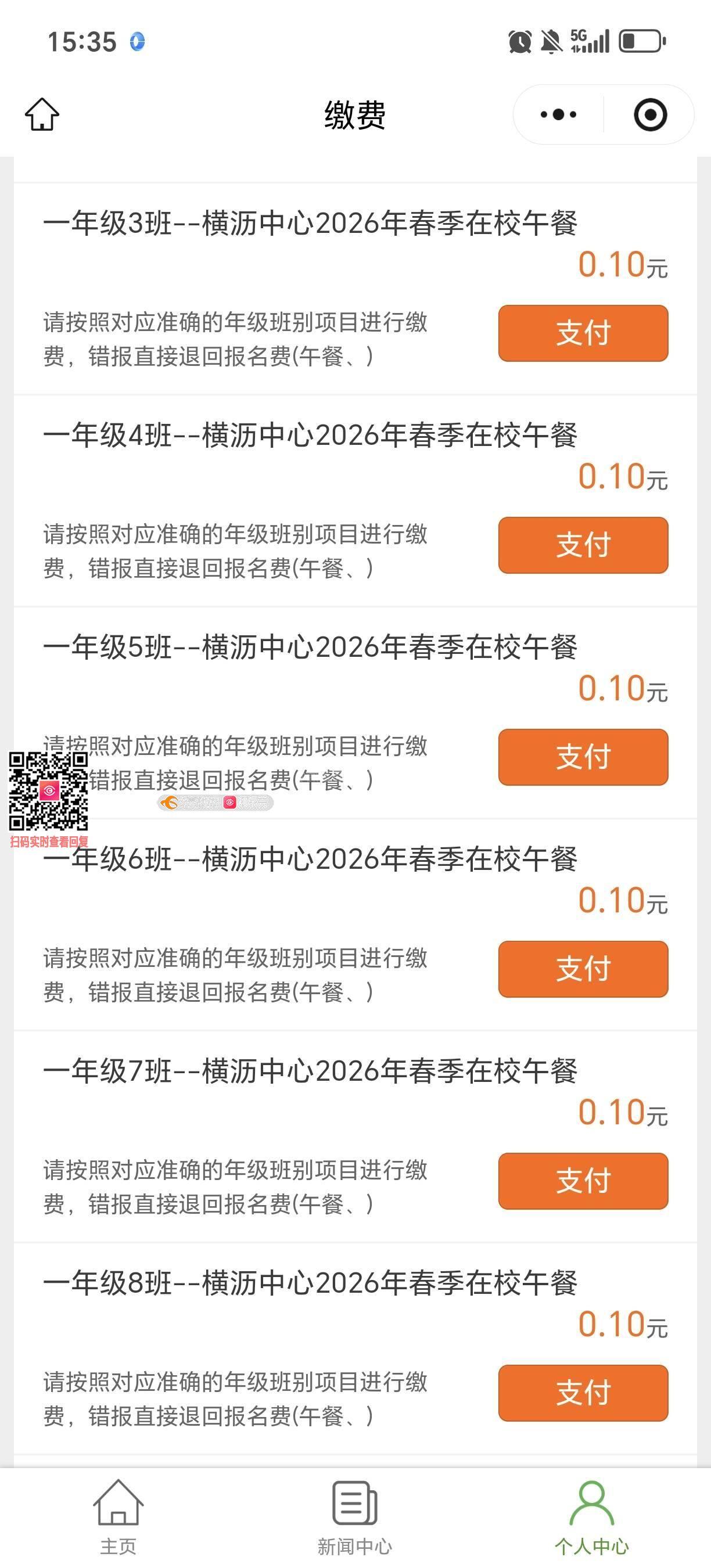This screenshot has height=1568, width=711.
Task: Tap 支付 for 一年级4班 lunch
Action: click(x=583, y=545)
